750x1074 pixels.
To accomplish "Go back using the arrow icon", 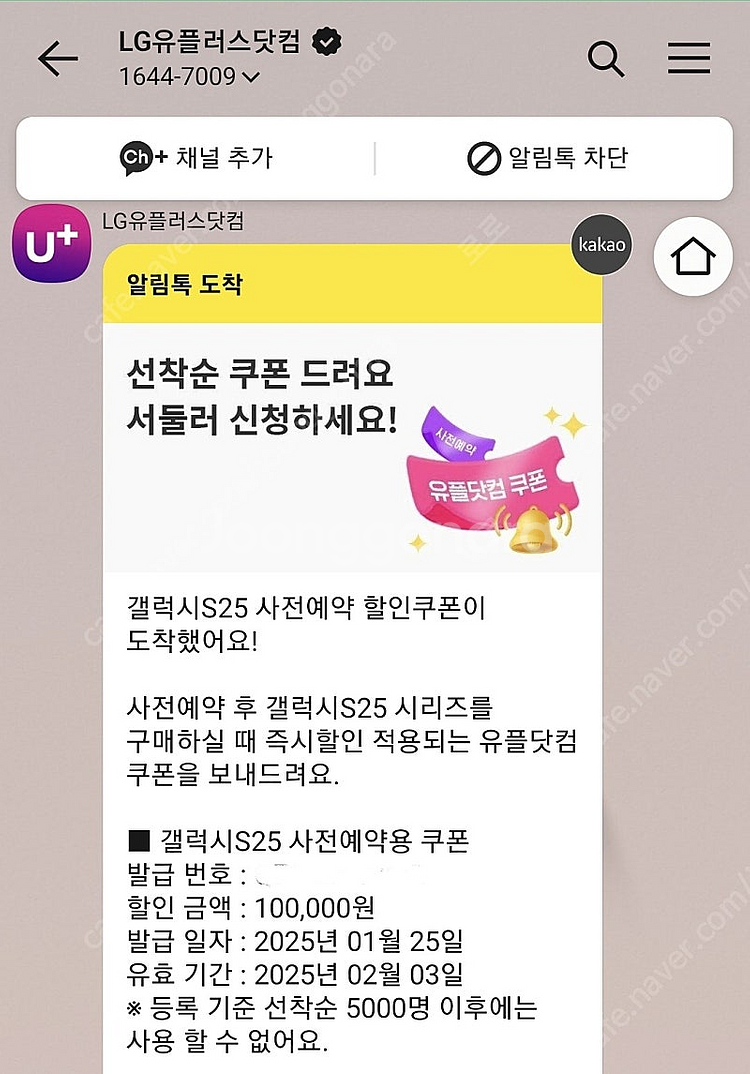I will click(58, 60).
